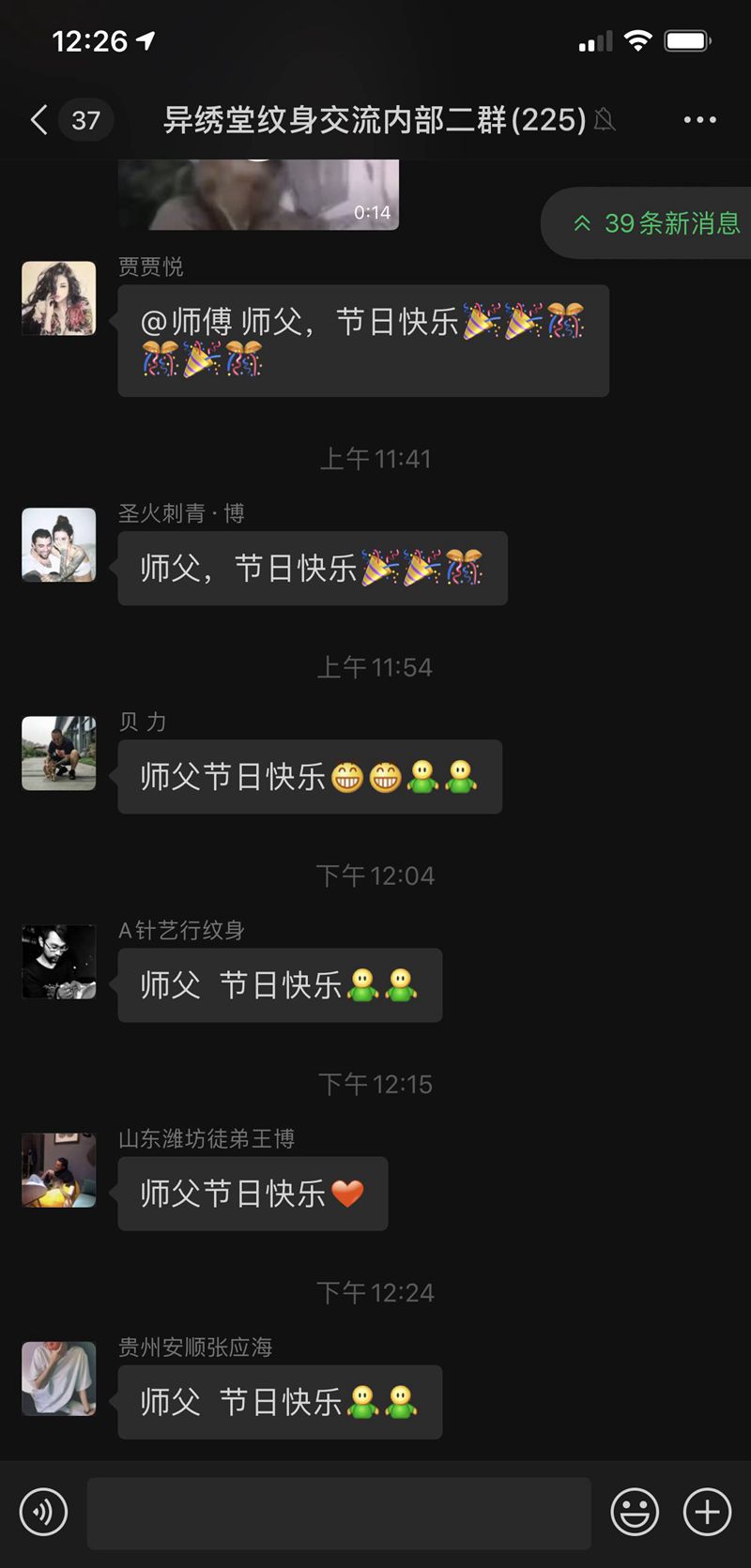Open A针艺行纹身's profile avatar
The height and width of the screenshot is (1568, 751).
59,962
